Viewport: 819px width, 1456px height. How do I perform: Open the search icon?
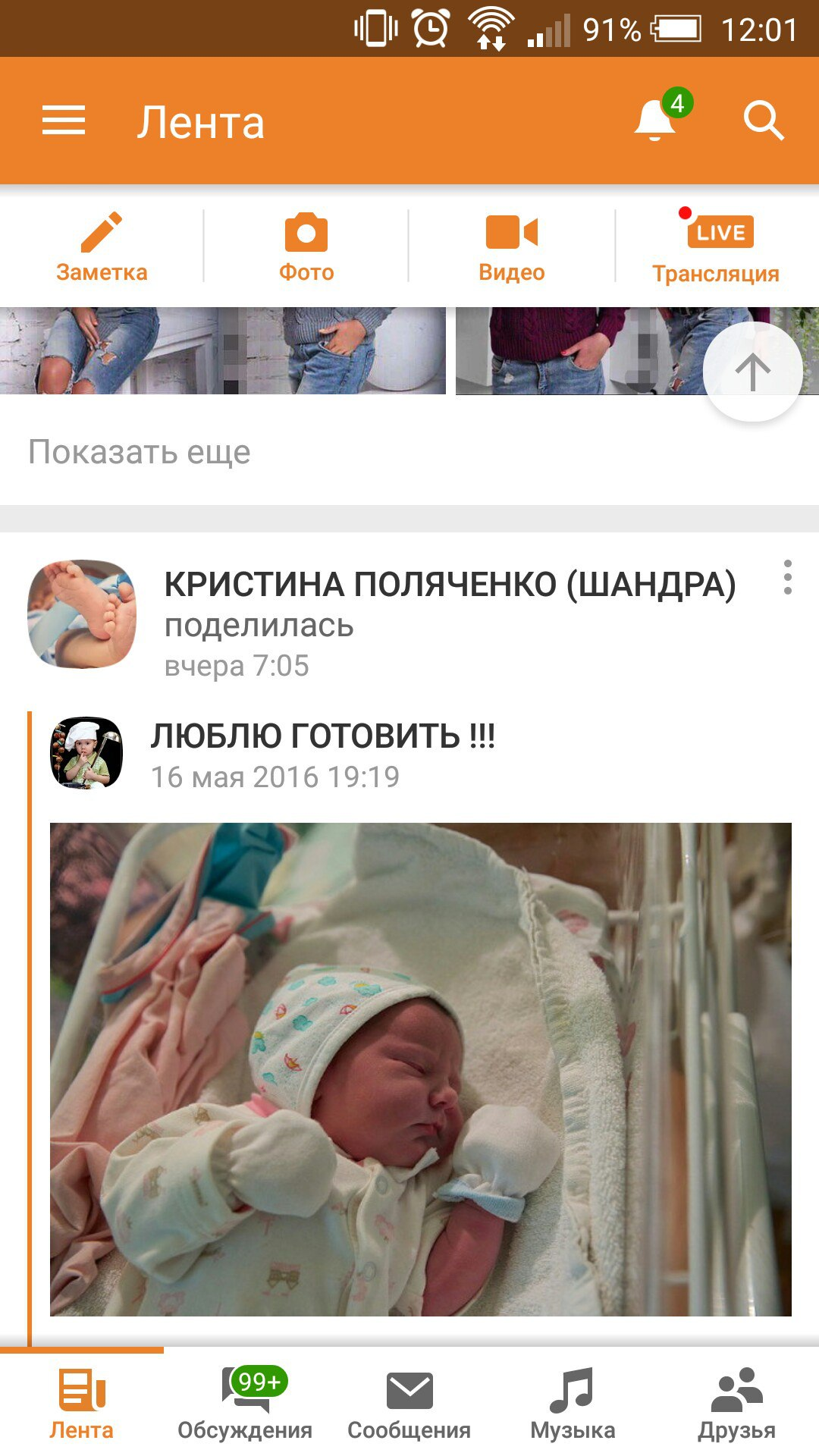point(763,121)
